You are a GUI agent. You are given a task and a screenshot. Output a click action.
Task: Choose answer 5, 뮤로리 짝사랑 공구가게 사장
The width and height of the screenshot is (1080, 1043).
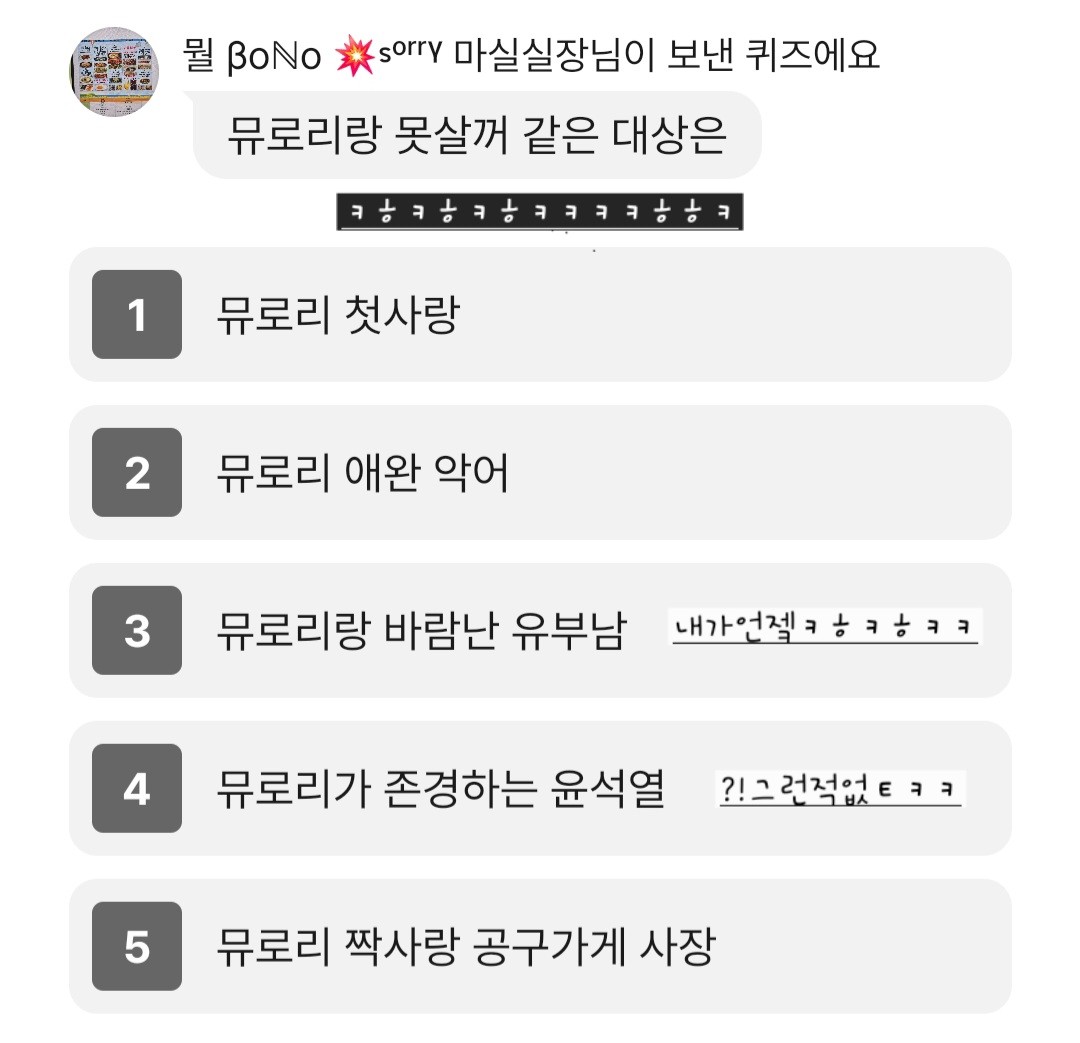540,947
